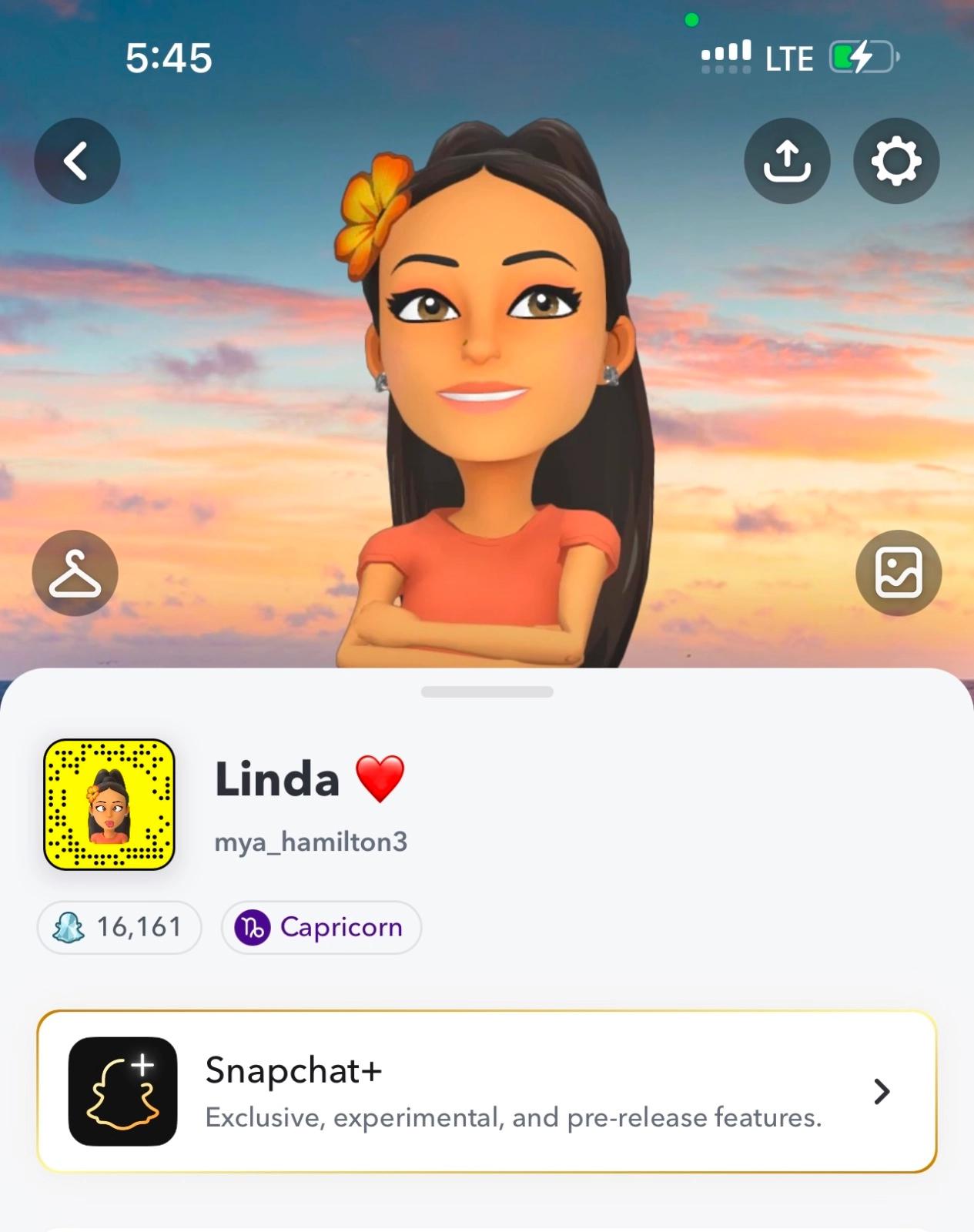
Task: Share the profile via upload icon
Action: pos(787,161)
